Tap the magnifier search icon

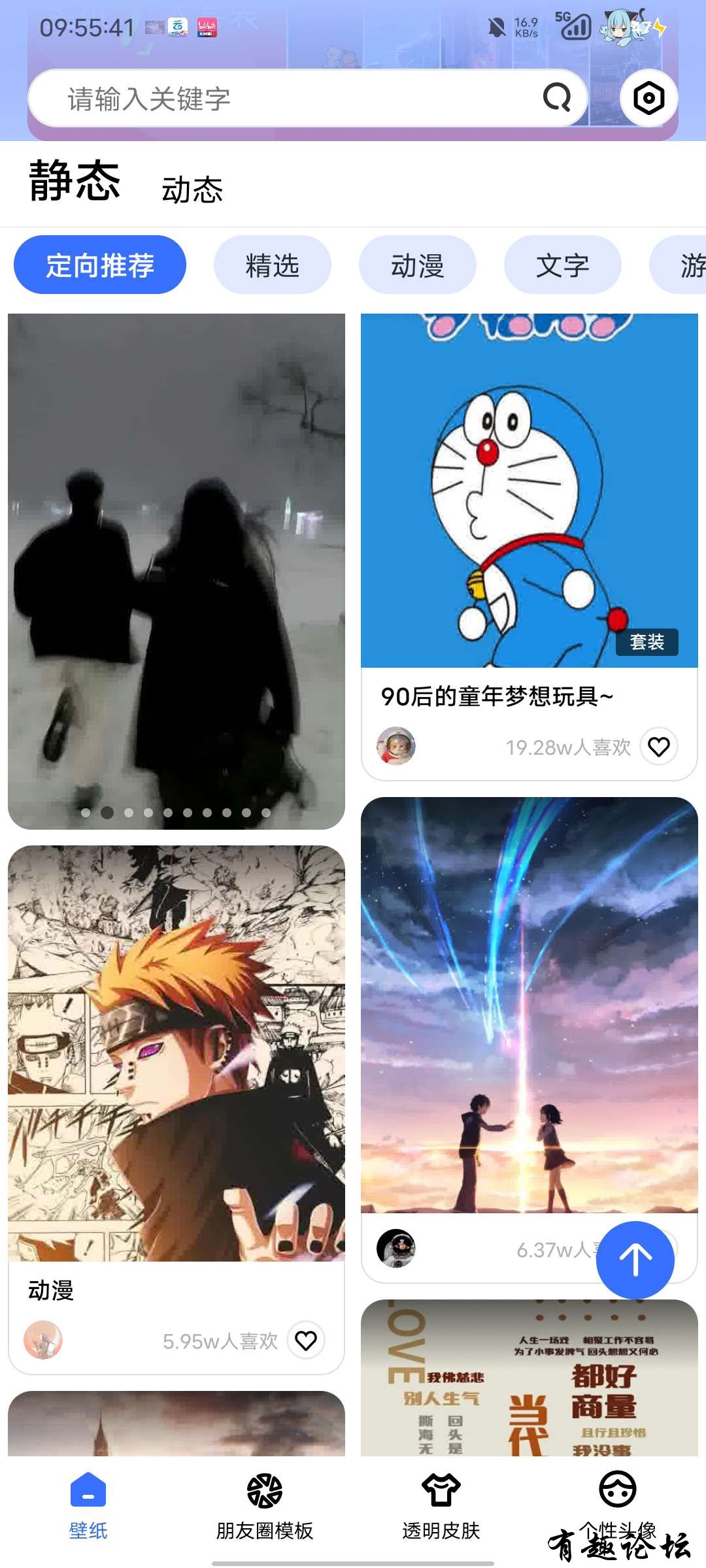[x=557, y=99]
